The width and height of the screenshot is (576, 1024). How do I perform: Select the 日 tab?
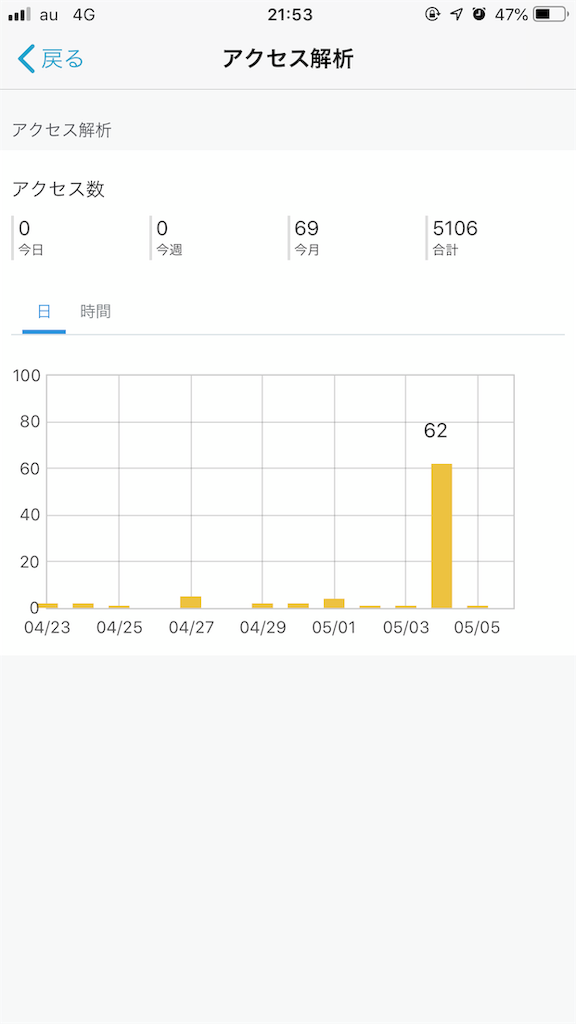point(44,312)
